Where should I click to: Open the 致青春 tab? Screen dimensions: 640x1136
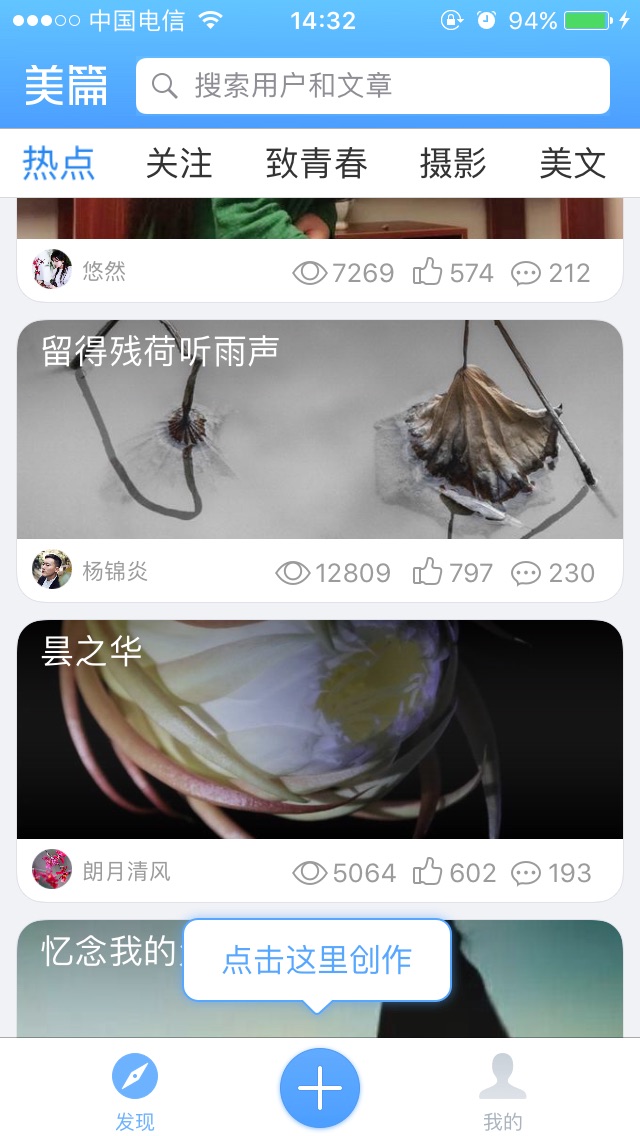316,163
